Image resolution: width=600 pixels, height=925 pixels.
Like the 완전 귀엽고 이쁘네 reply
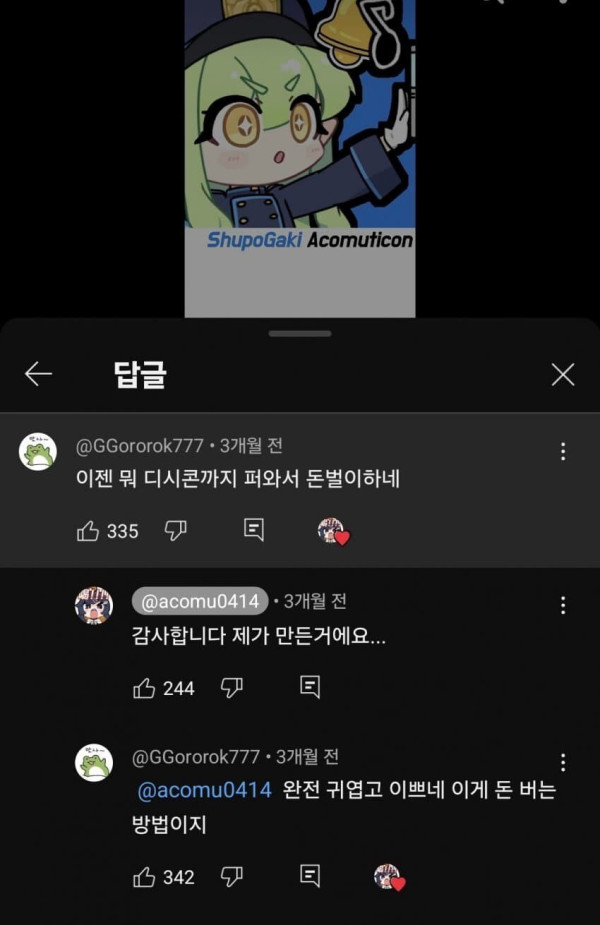pyautogui.click(x=144, y=877)
